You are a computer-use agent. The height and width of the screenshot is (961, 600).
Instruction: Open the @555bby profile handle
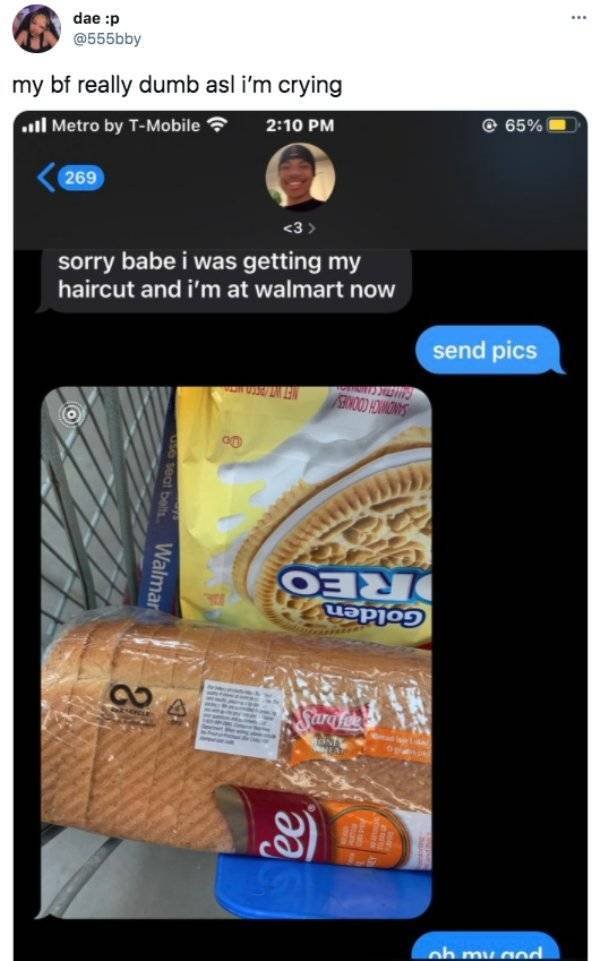[x=107, y=38]
